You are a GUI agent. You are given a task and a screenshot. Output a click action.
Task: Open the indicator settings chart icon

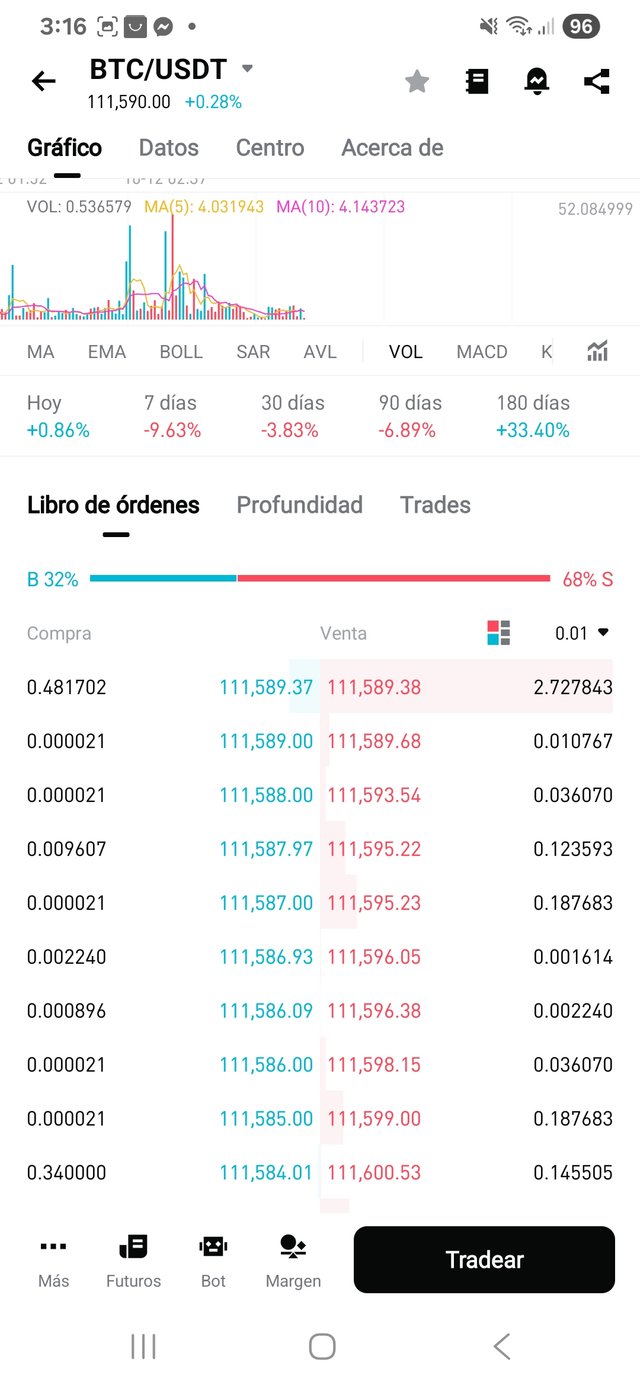point(598,351)
